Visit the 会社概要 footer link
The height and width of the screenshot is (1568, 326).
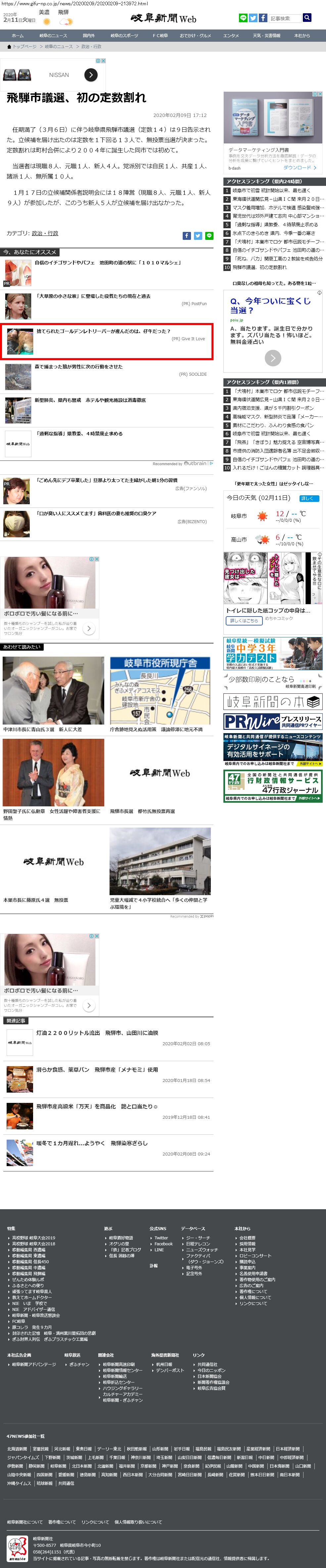[x=247, y=1237]
